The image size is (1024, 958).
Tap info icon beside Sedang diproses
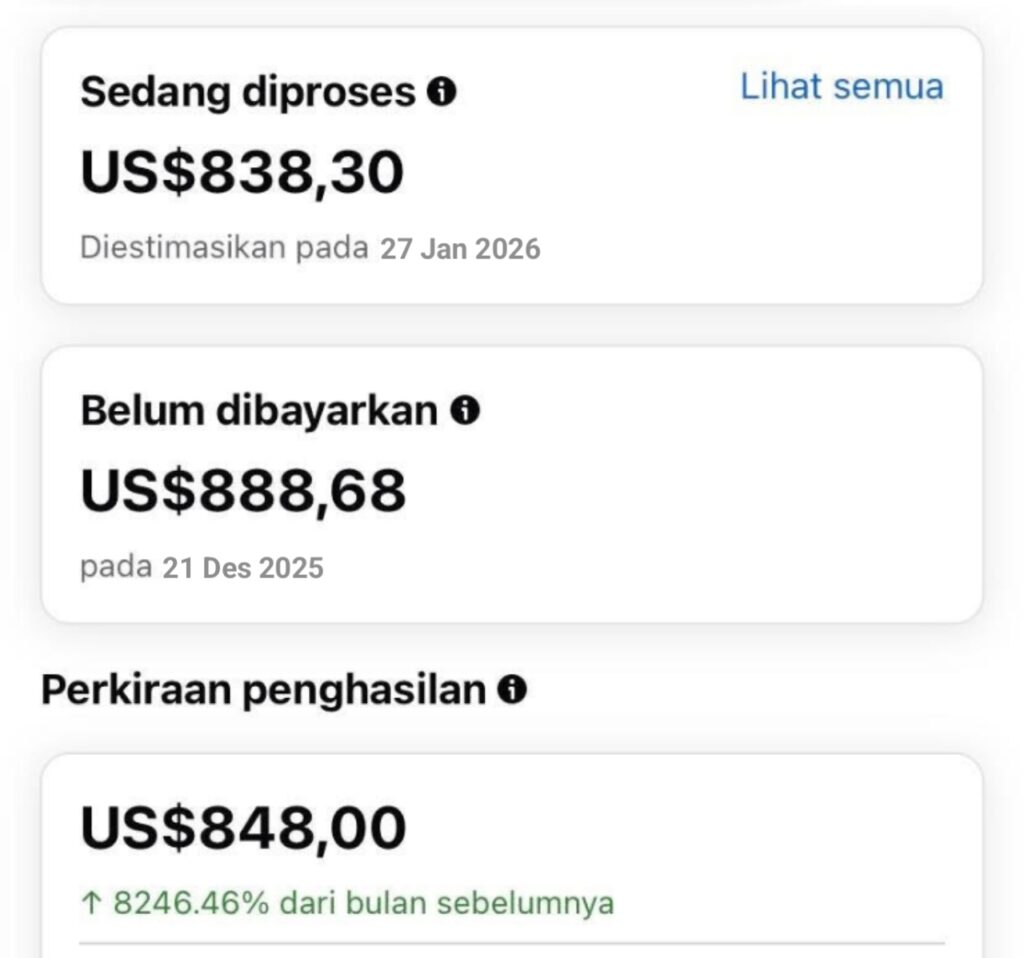coord(441,93)
